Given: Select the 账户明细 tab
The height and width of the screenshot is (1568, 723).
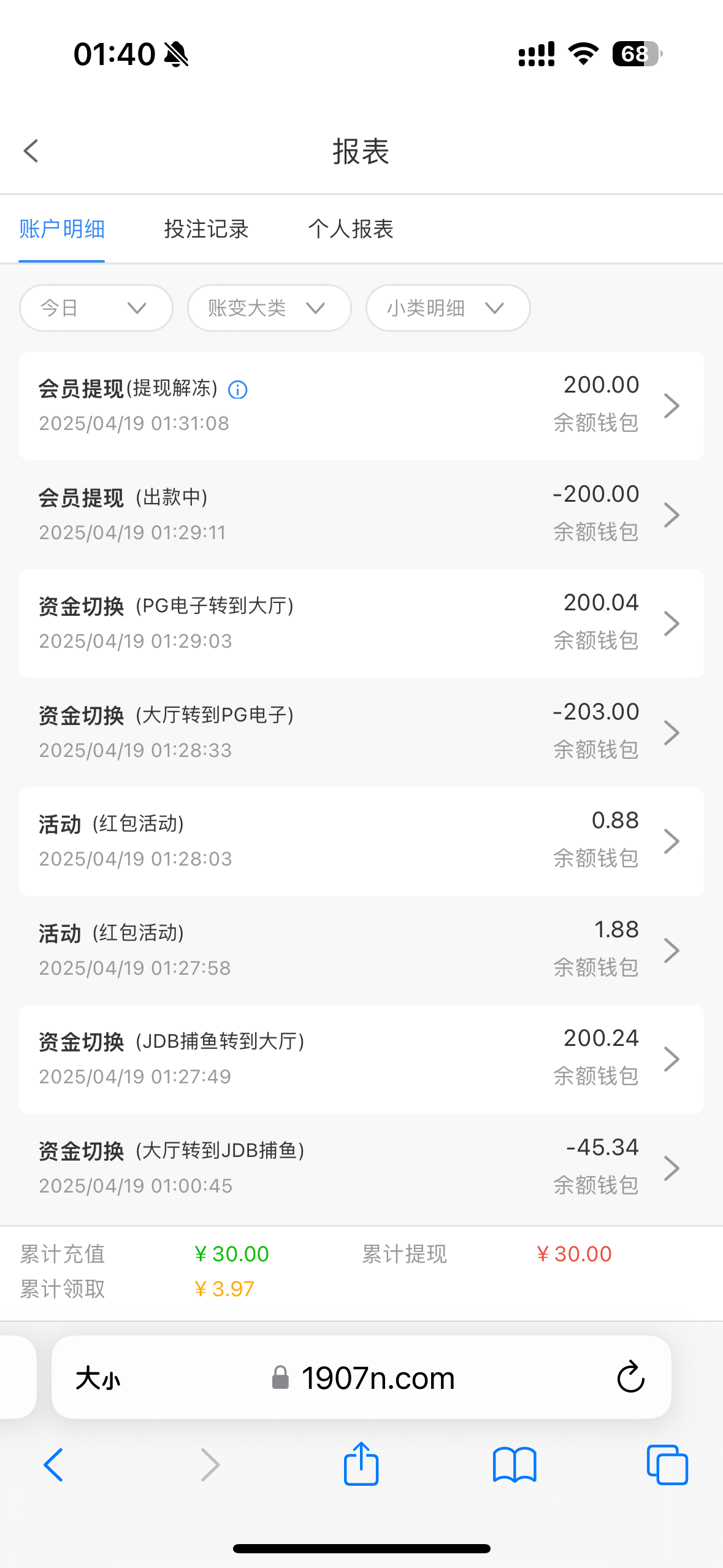Looking at the screenshot, I should point(62,229).
